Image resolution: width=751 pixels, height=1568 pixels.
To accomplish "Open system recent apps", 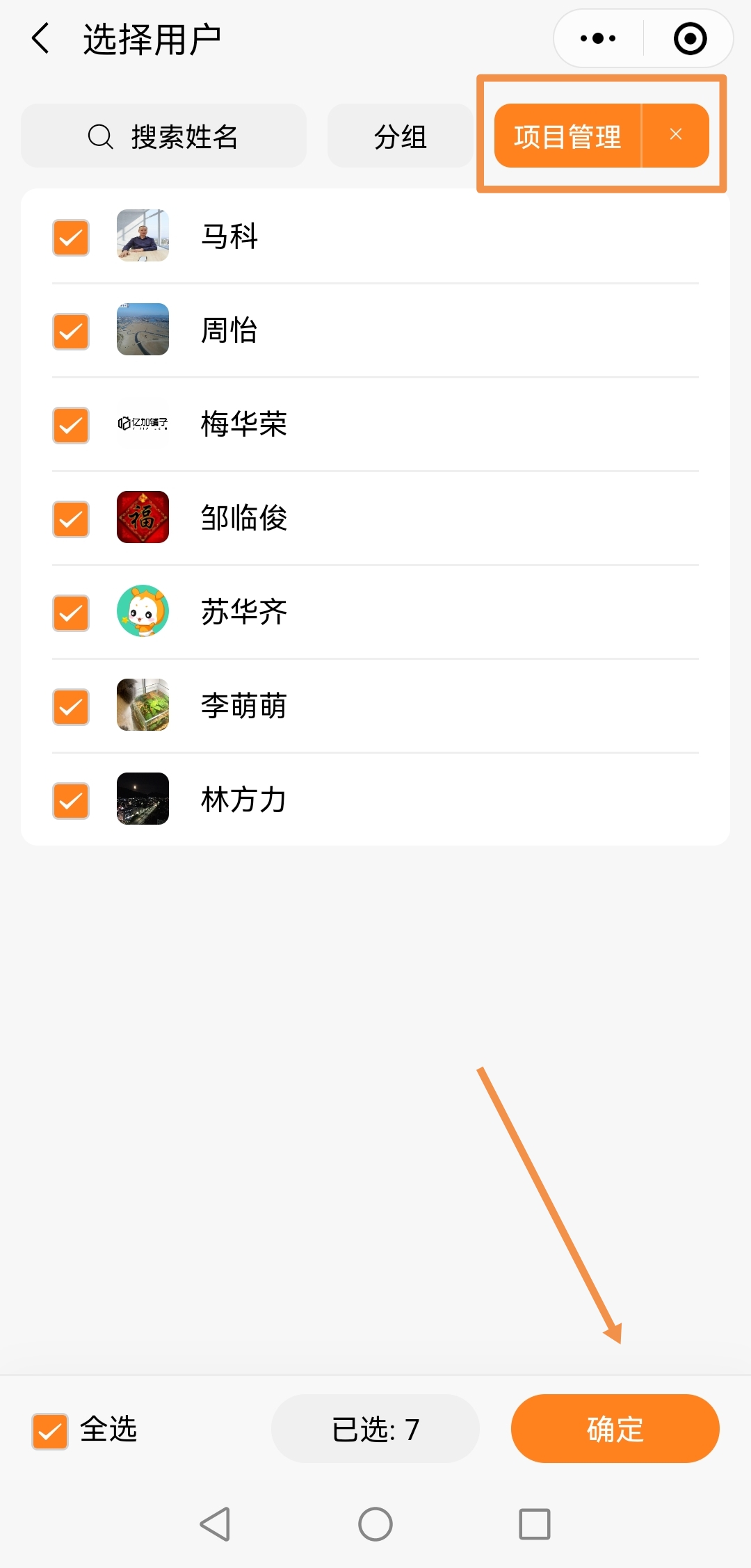I will coord(535,1524).
